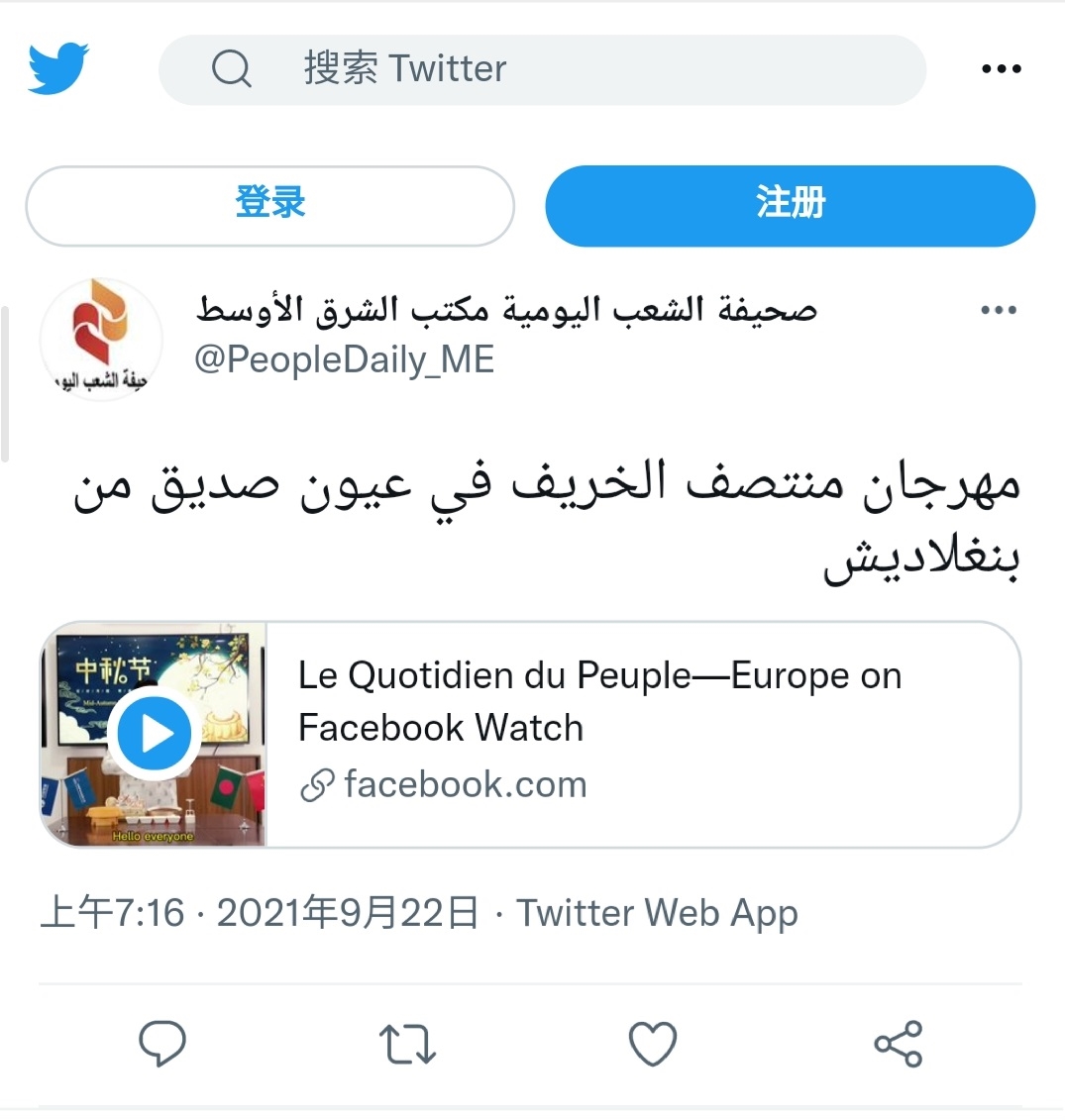Viewport: 1065px width, 1120px height.
Task: Open the @PeopleDaily_ME profile avatar
Action: [x=101, y=340]
